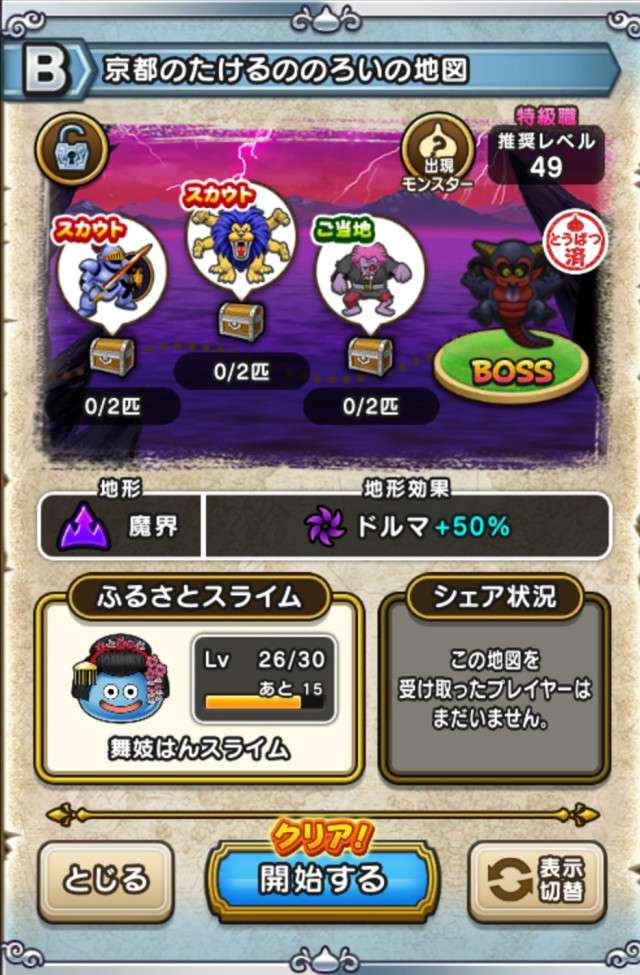Switch display with 表示切替 button
This screenshot has height=975, width=640.
(539, 880)
